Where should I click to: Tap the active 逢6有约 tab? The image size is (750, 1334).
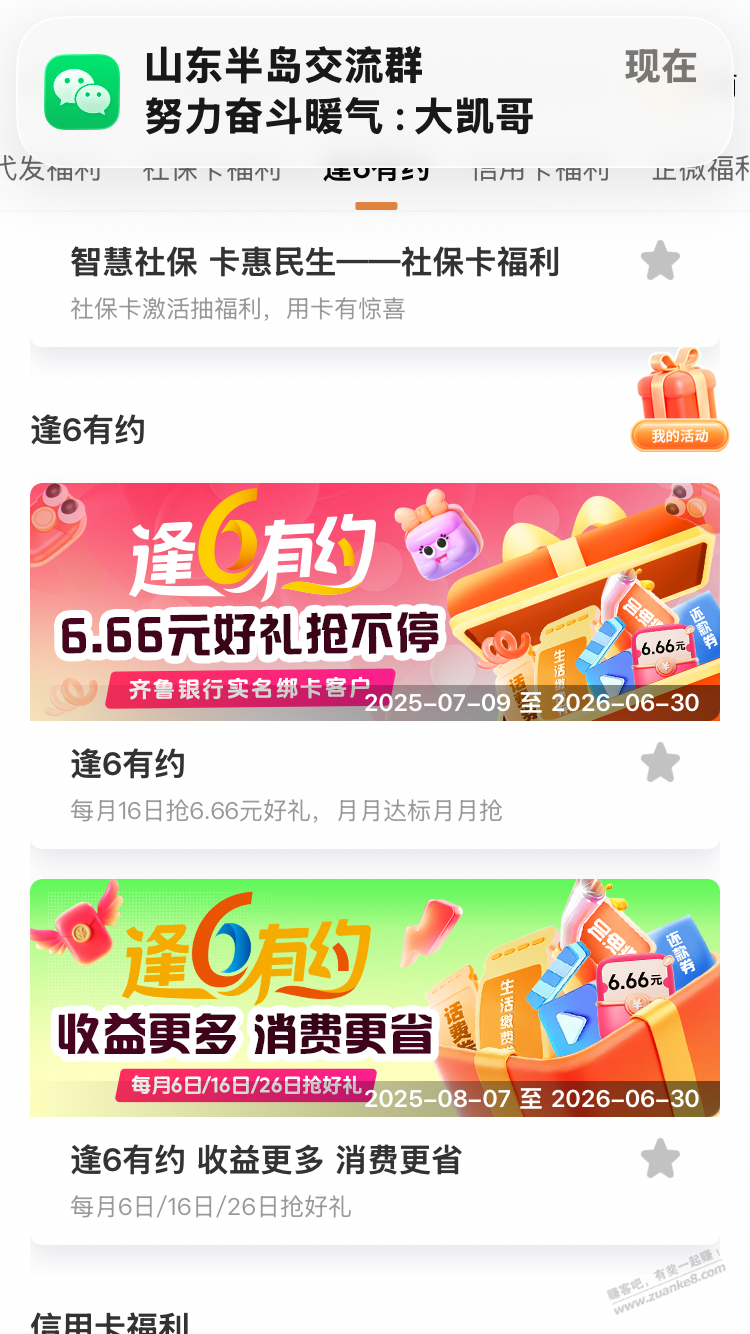pos(375,171)
